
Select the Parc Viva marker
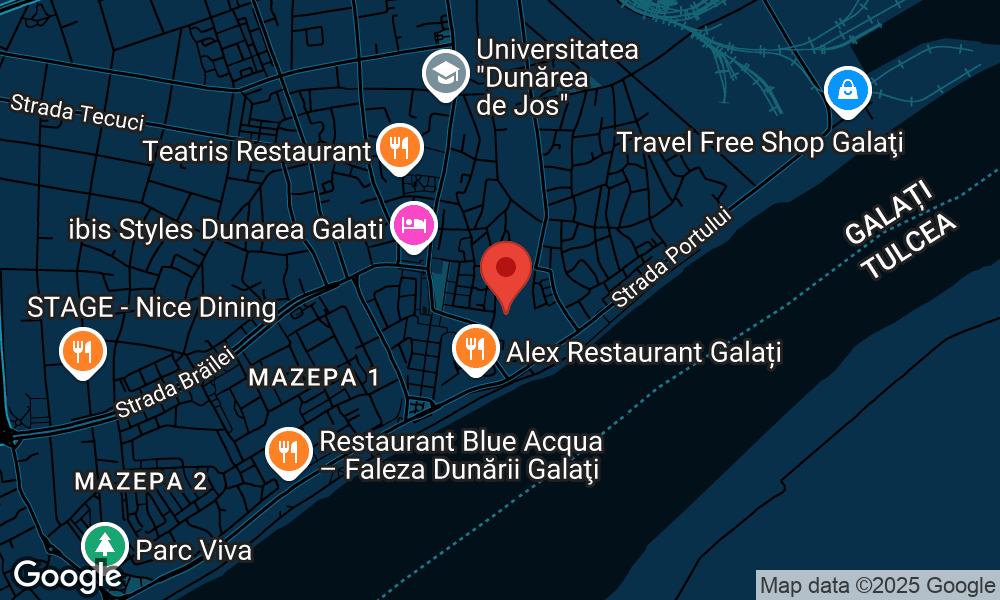(x=104, y=547)
